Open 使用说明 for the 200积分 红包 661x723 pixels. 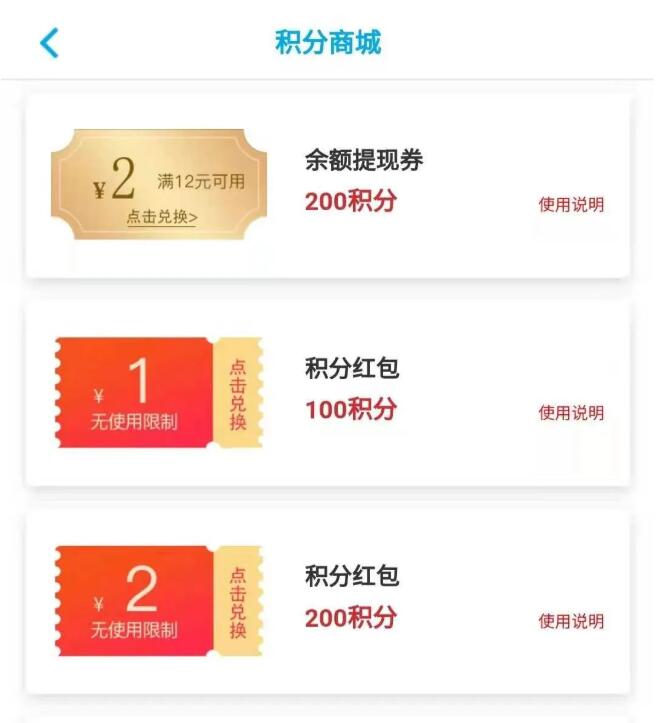click(571, 621)
